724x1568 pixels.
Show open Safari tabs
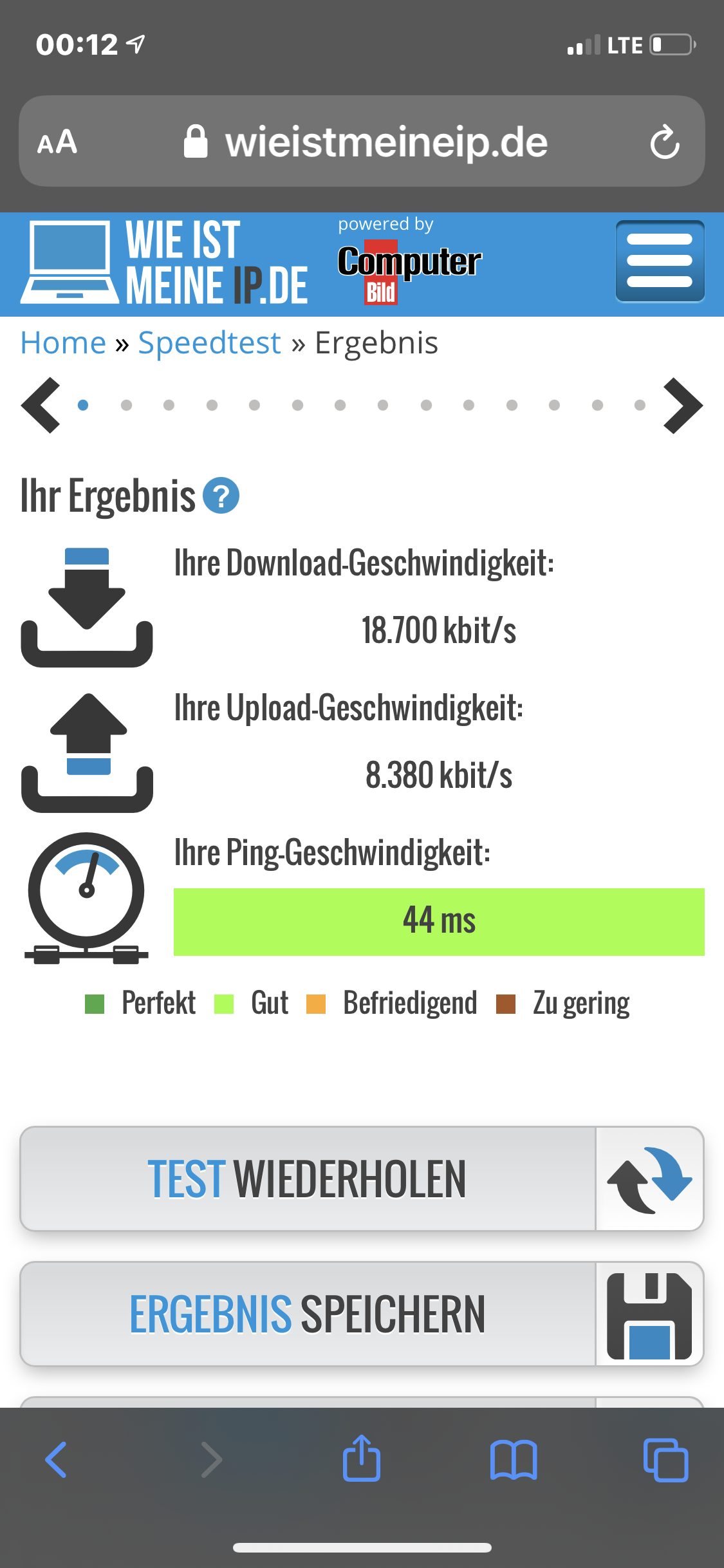click(x=665, y=1460)
